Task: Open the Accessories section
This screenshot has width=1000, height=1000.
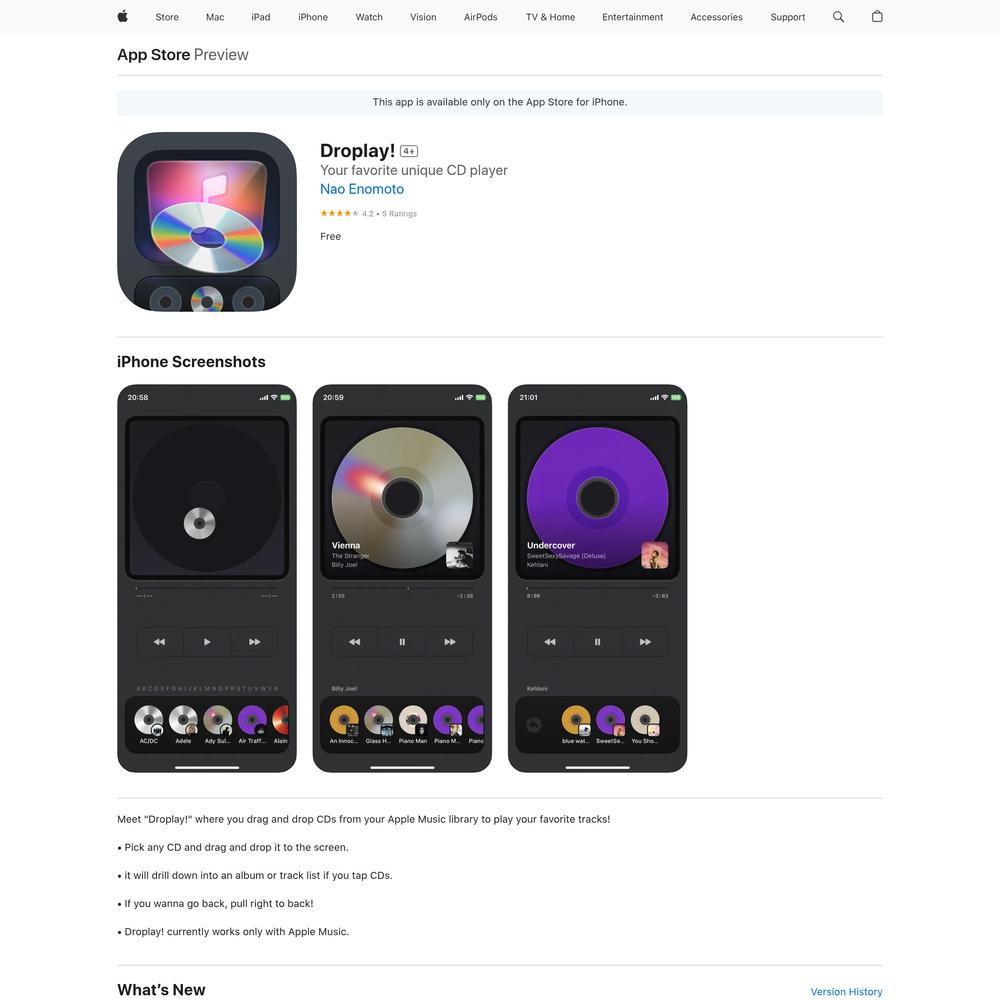Action: pos(716,17)
